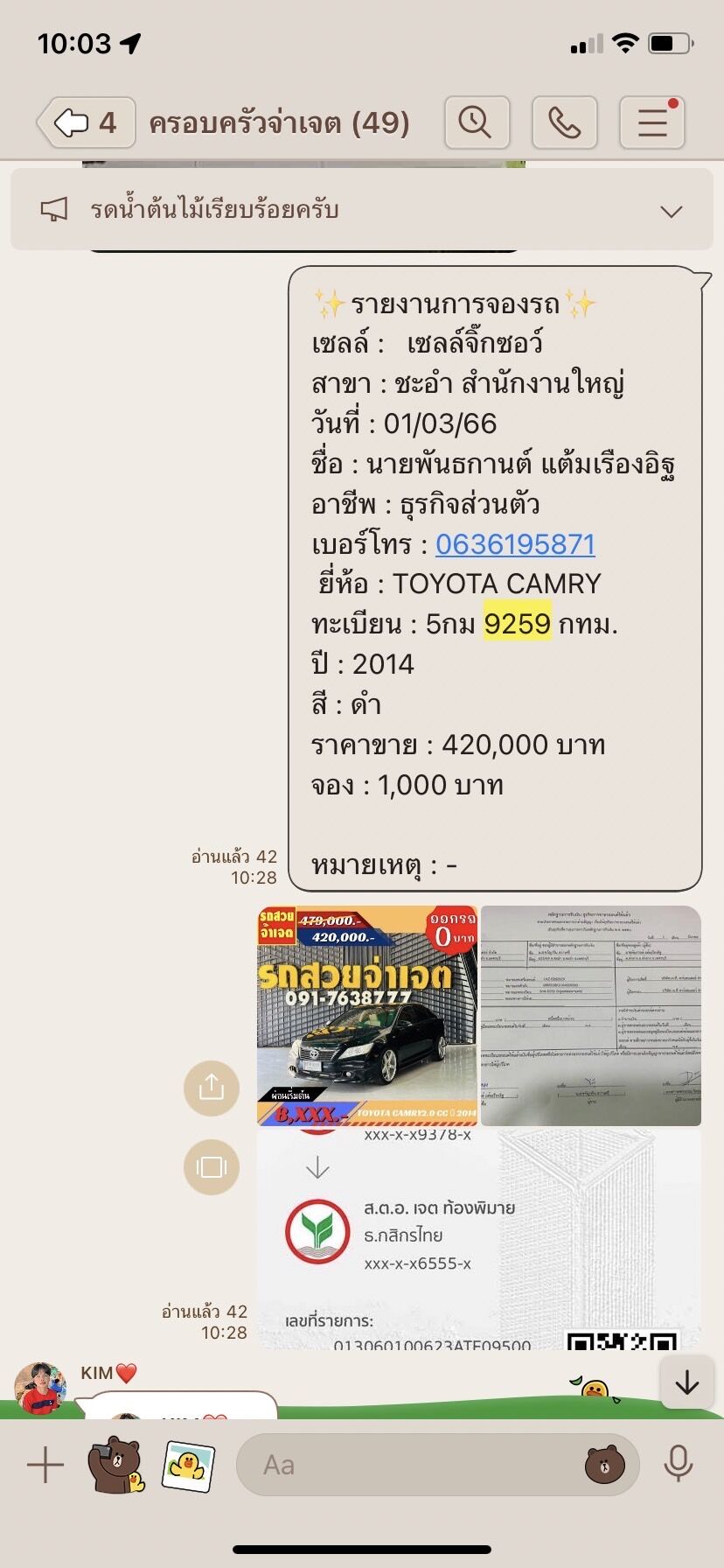The image size is (724, 1568).
Task: Open the camera with the Brown bear icon
Action: click(115, 1465)
